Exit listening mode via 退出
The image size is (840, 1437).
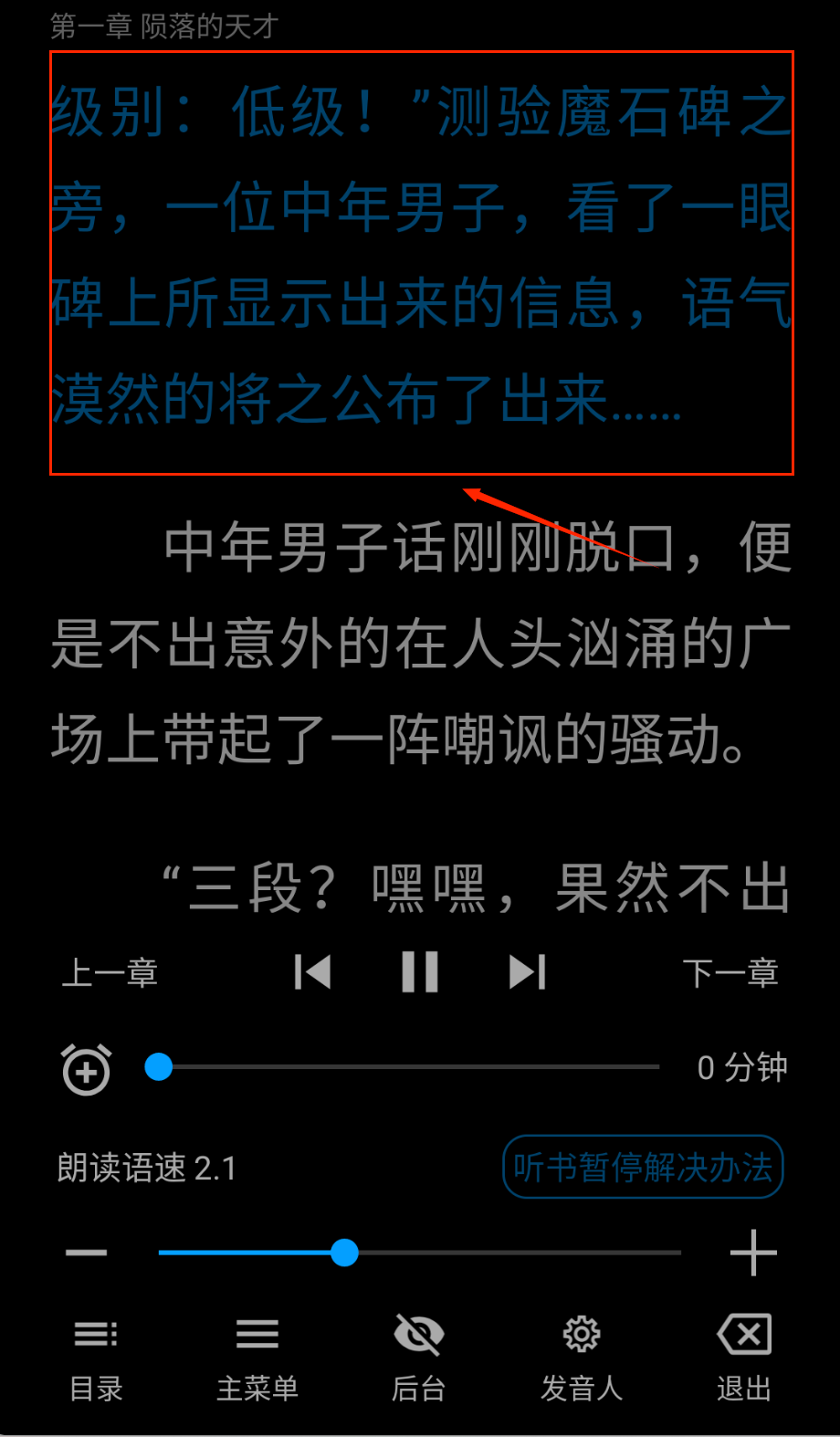tap(744, 1358)
